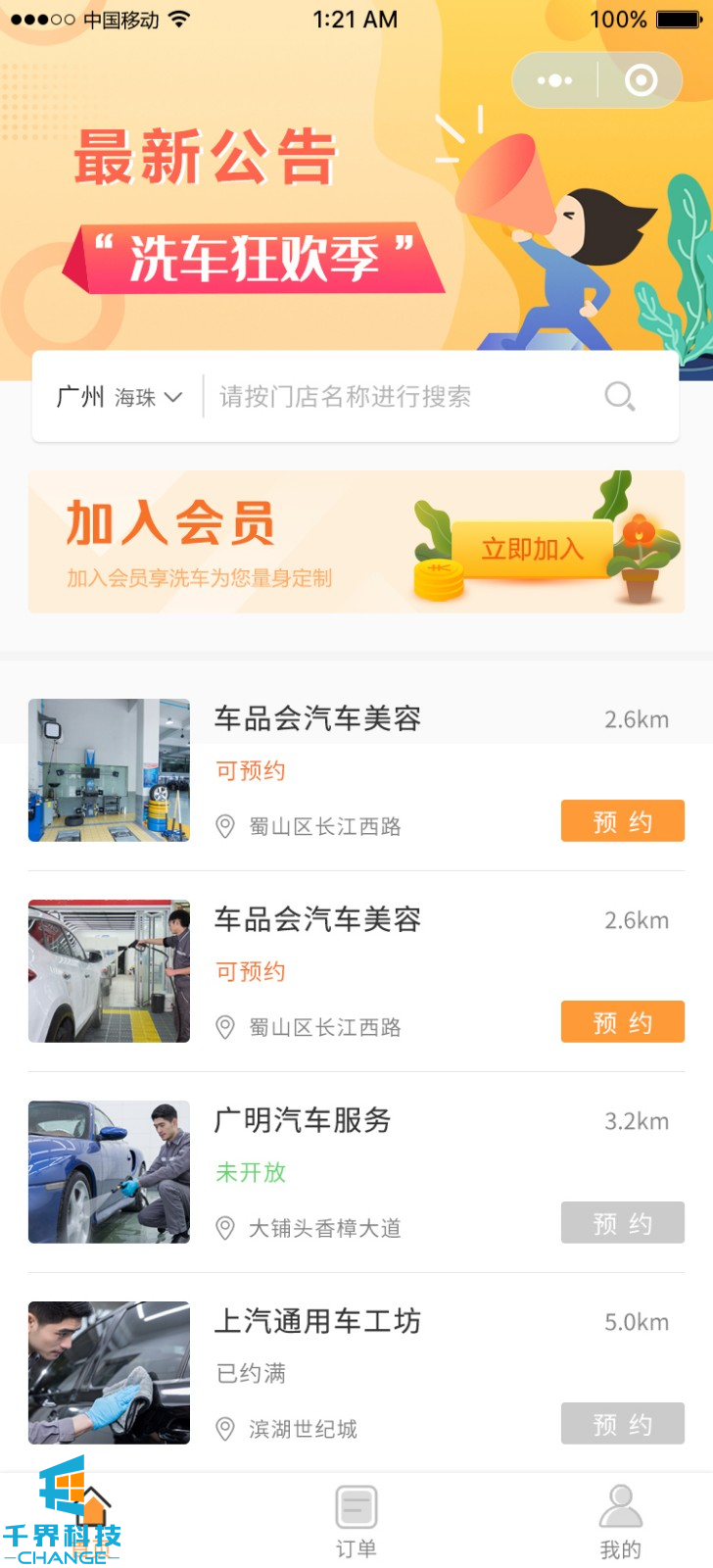Image resolution: width=713 pixels, height=1568 pixels.
Task: Focus the store name search field
Action: (392, 397)
